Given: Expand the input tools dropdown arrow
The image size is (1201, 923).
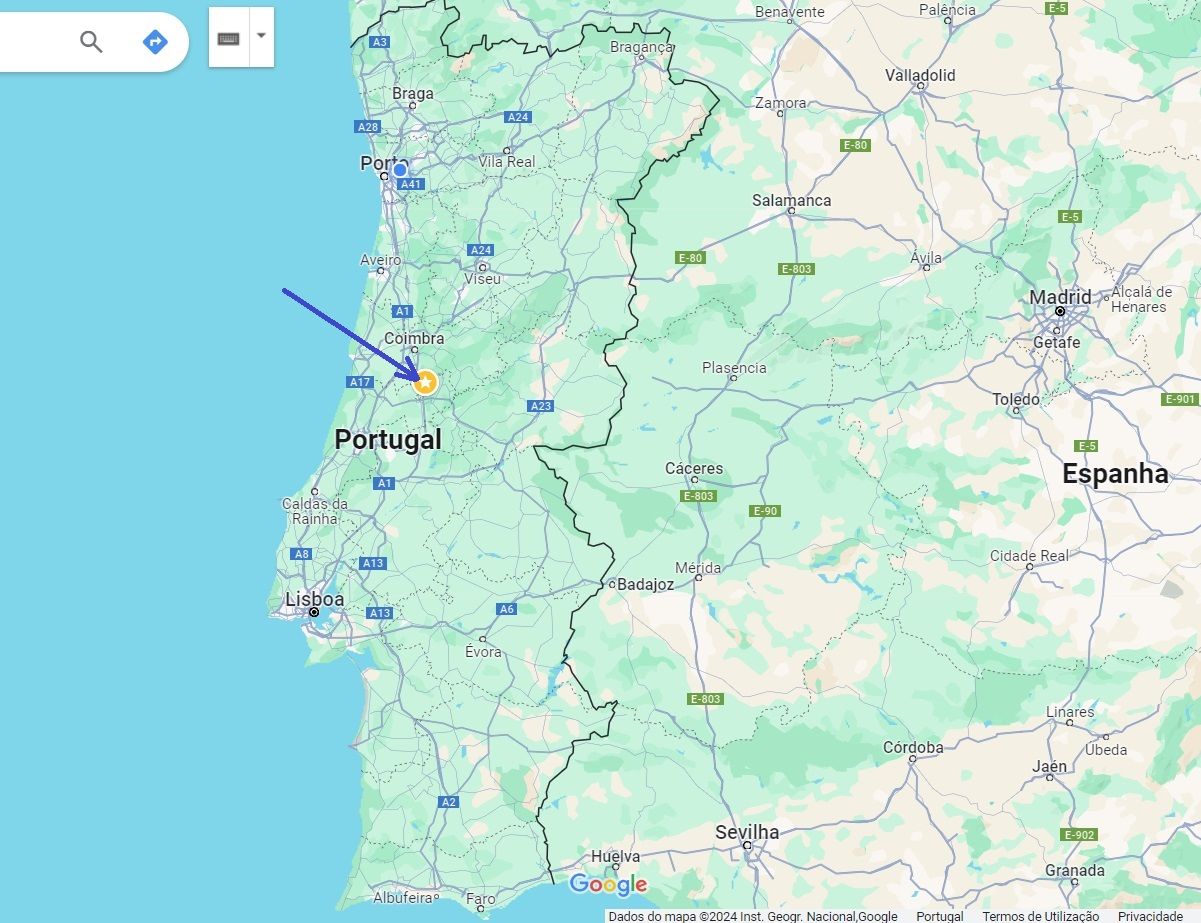Looking at the screenshot, I should point(261,36).
